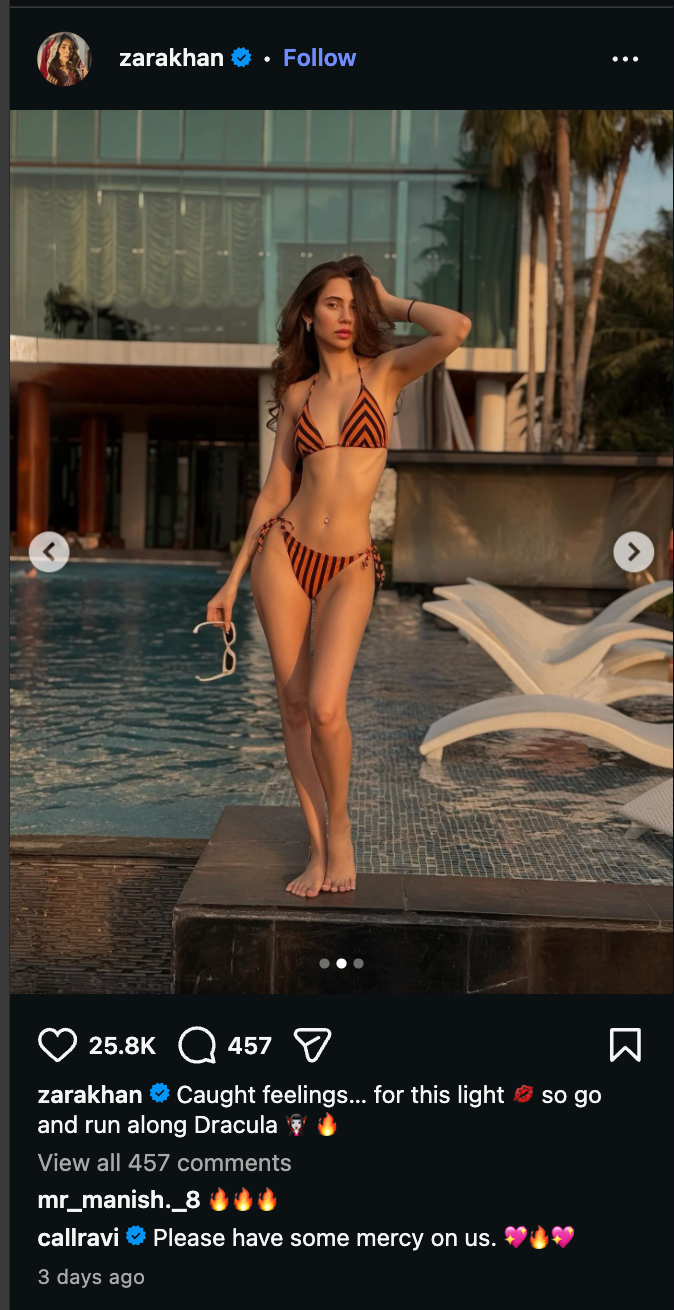Screen dimensions: 674x1310
Task: Open zarakhan's profile picture
Action: [x=64, y=59]
